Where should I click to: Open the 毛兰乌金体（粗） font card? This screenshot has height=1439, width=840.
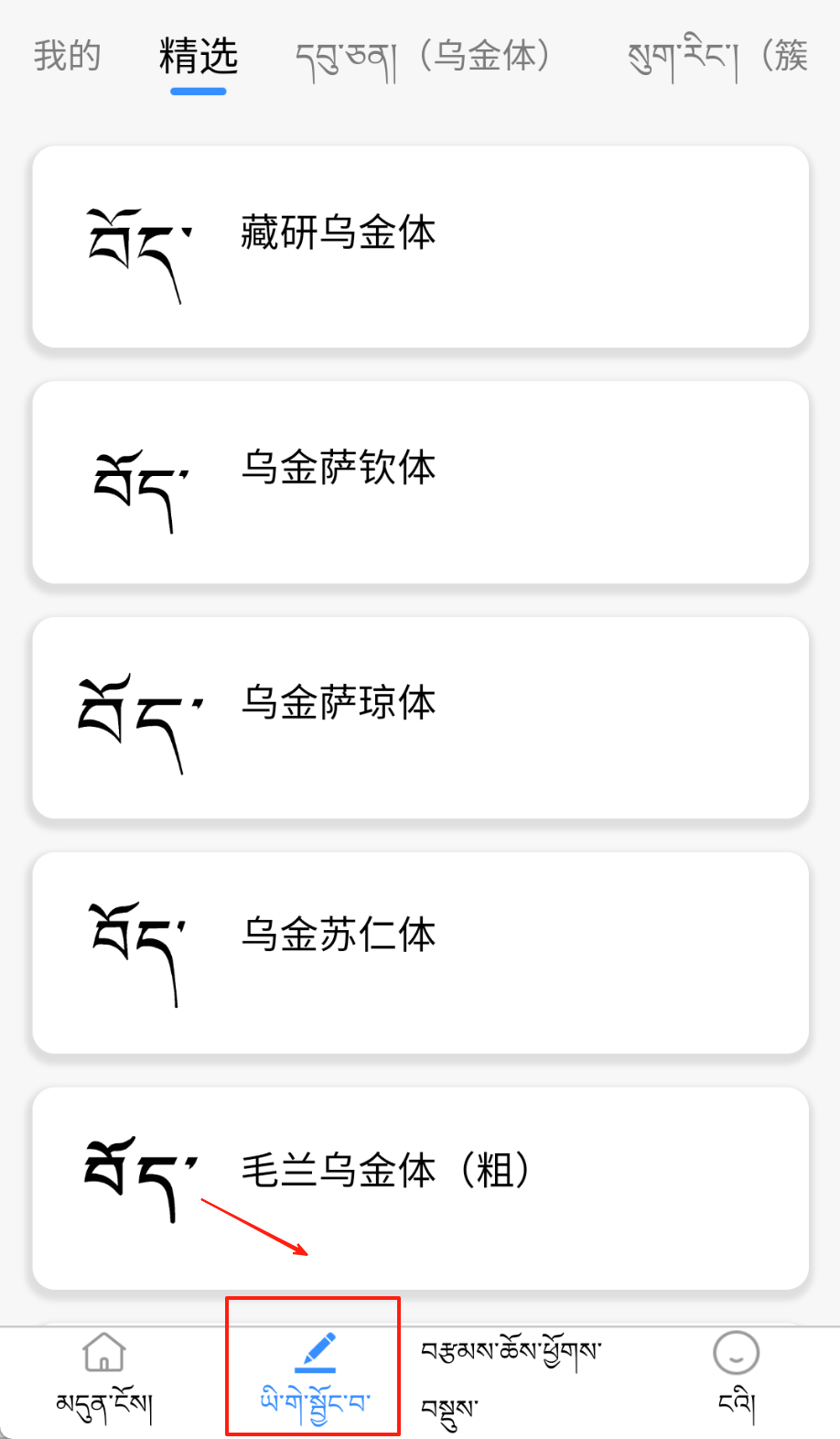[x=421, y=1188]
